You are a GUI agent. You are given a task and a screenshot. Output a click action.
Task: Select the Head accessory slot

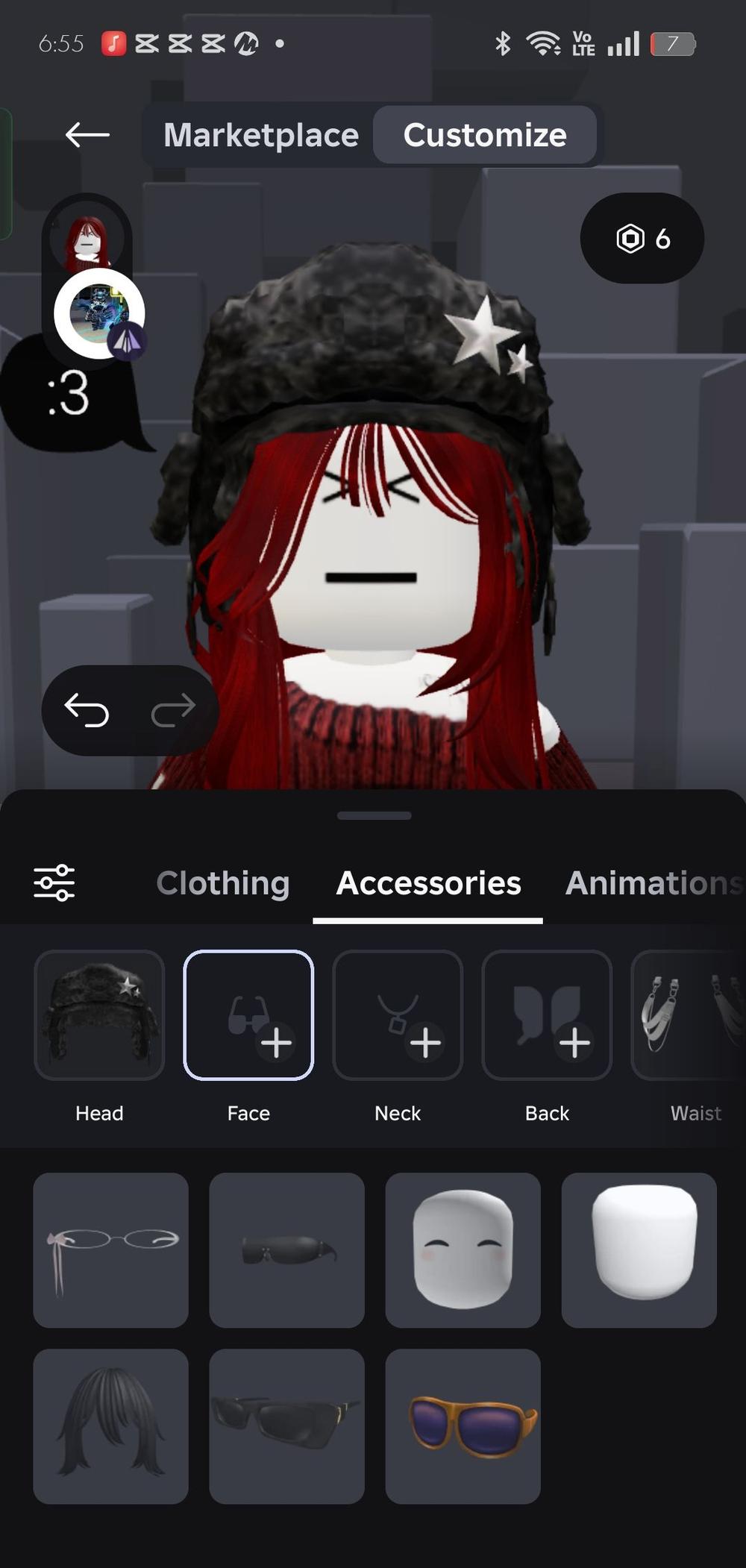(x=99, y=1015)
